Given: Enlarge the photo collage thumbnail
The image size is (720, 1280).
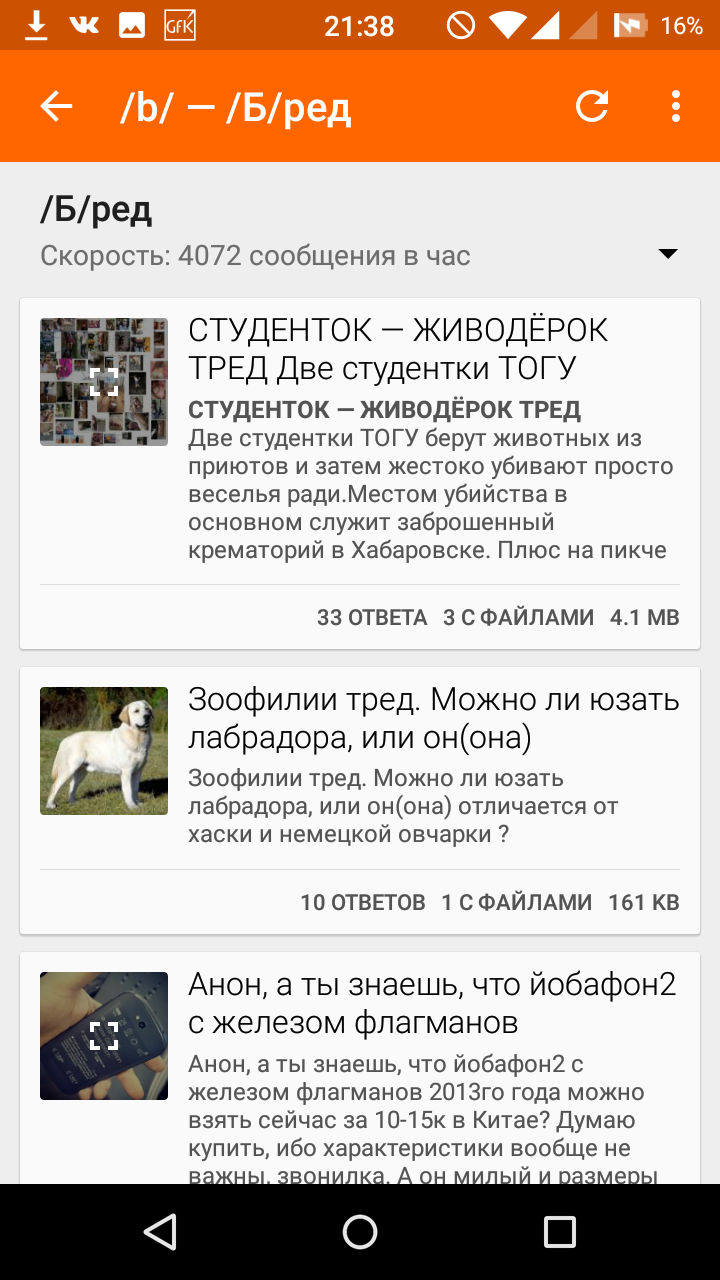Looking at the screenshot, I should pos(104,382).
